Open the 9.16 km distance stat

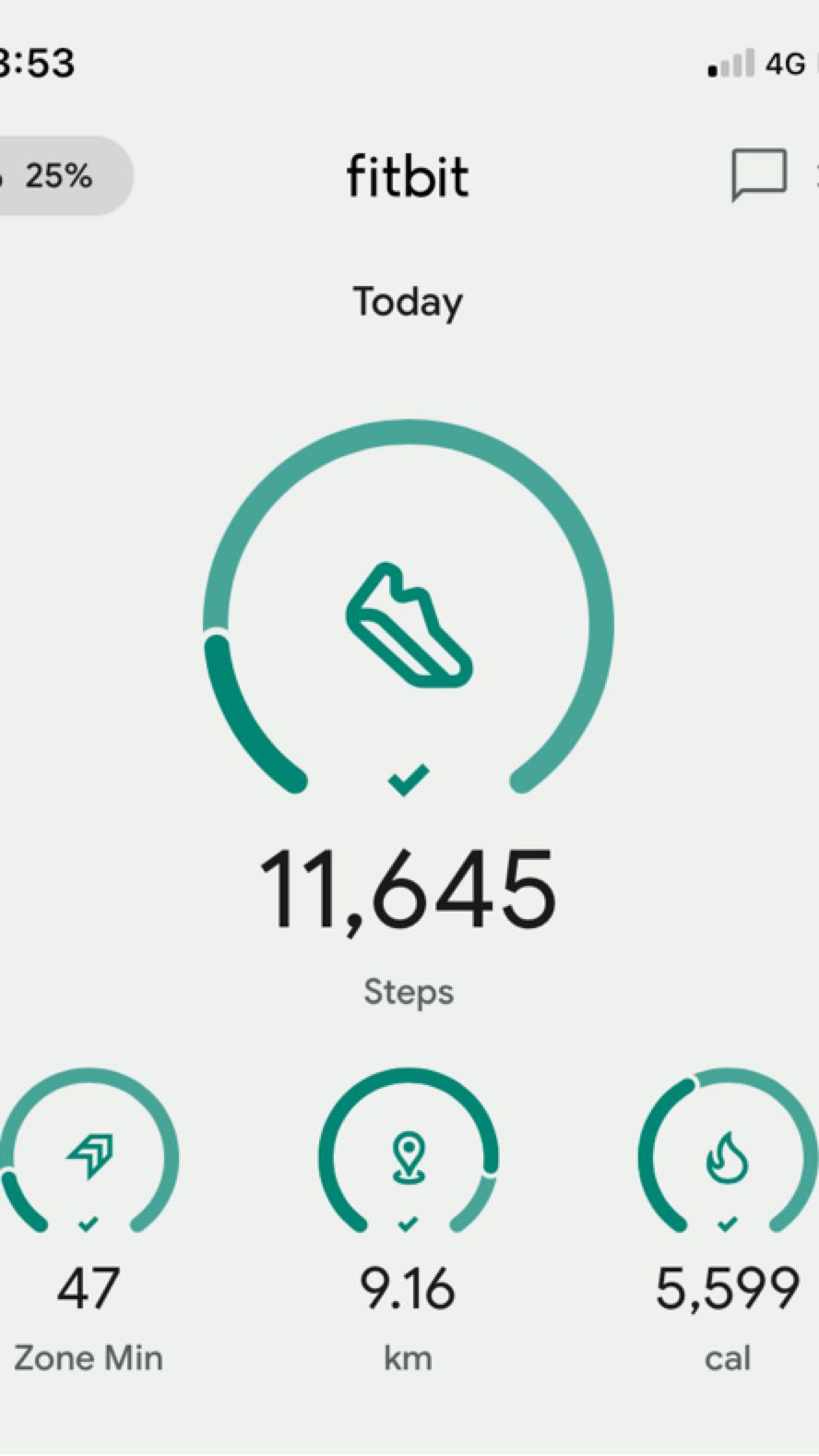(408, 1286)
